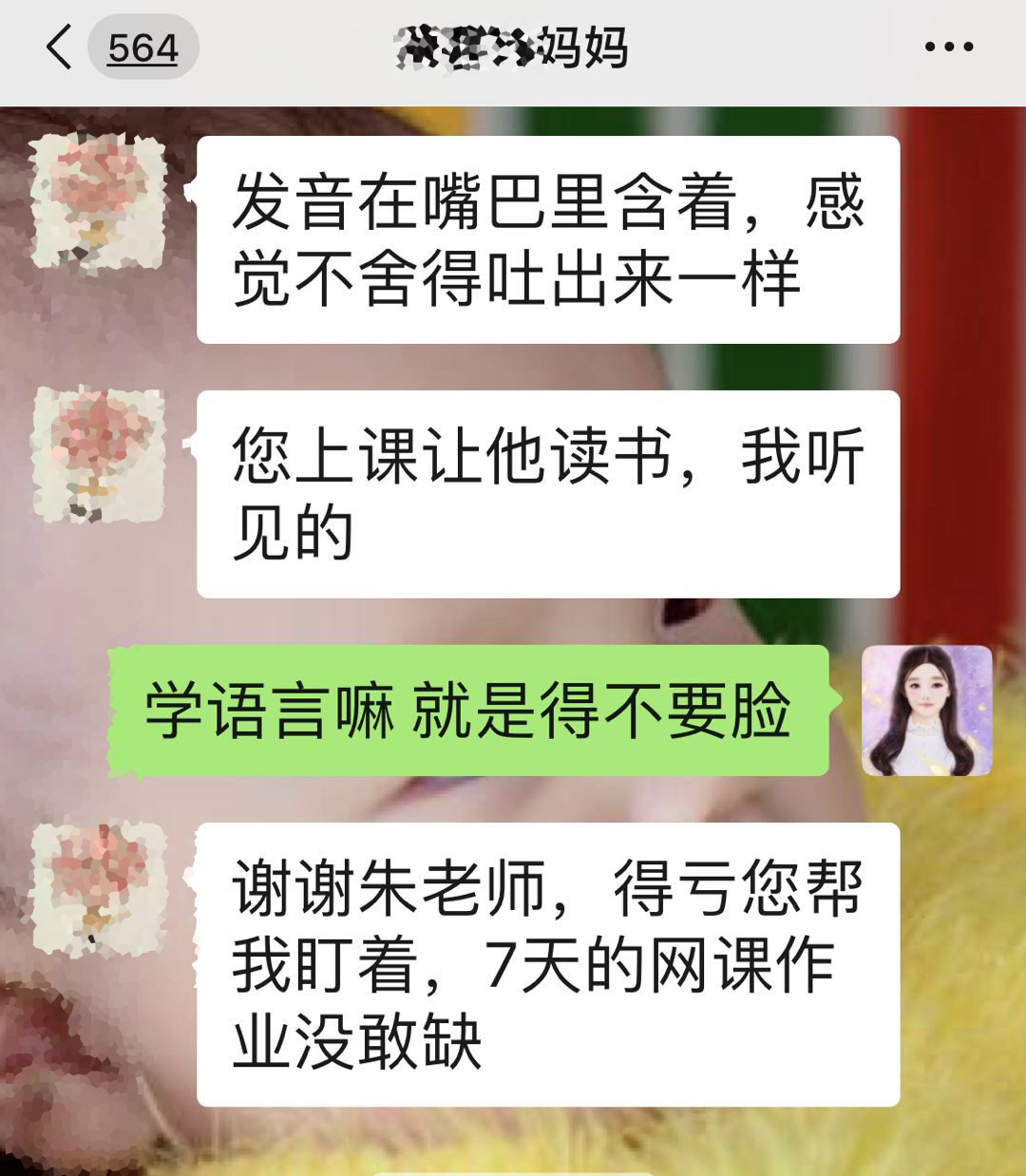View the avatar next to the 谢谢朱老师 message
Image resolution: width=1026 pixels, height=1176 pixels.
[x=98, y=889]
